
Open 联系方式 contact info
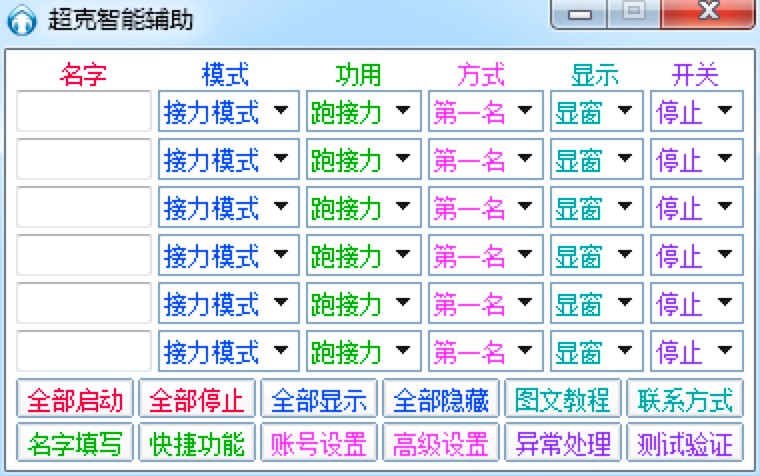tap(685, 400)
